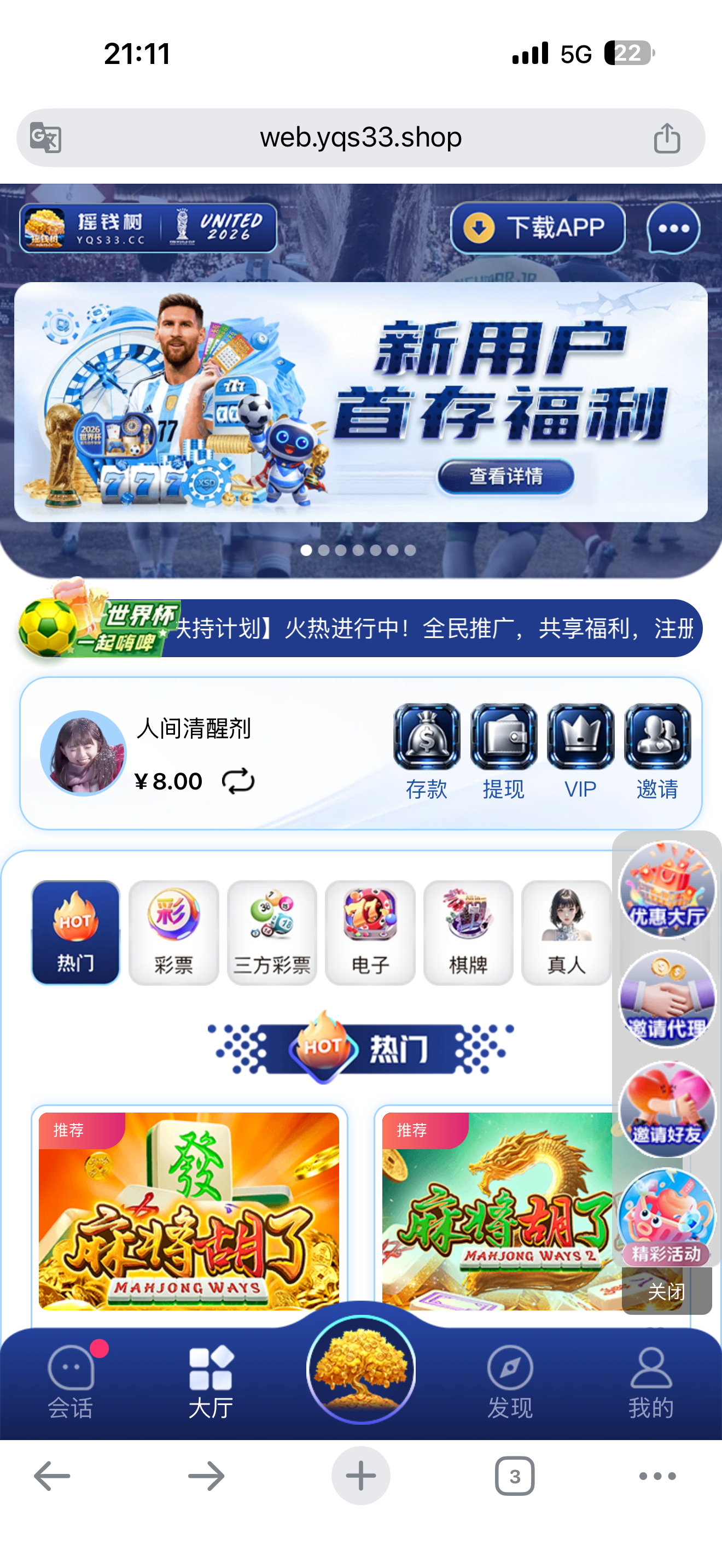Viewport: 722px width, 1568px height.
Task: Switch to the 棋牌 category
Action: coord(468,933)
